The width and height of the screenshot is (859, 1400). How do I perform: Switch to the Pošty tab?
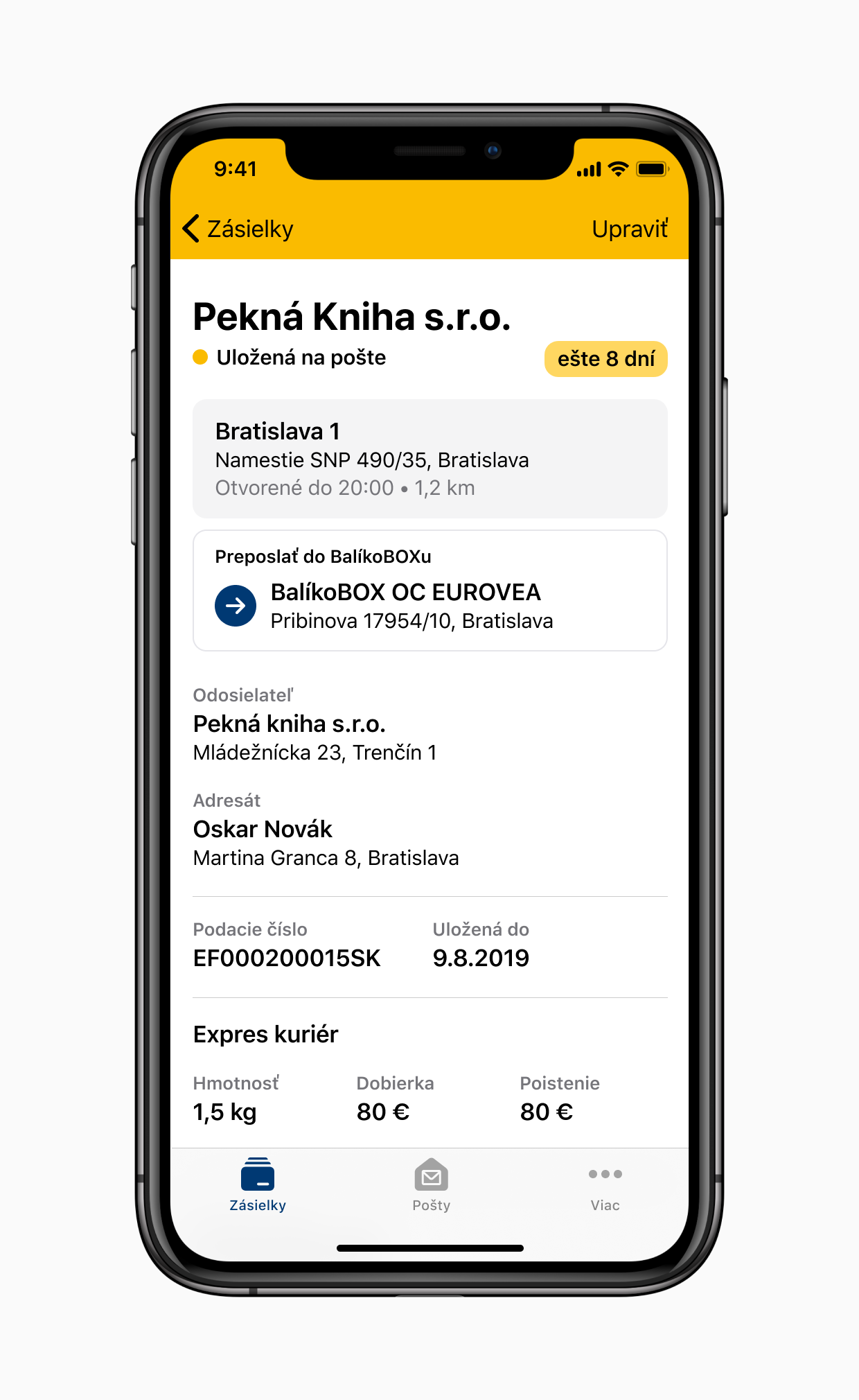[431, 1186]
